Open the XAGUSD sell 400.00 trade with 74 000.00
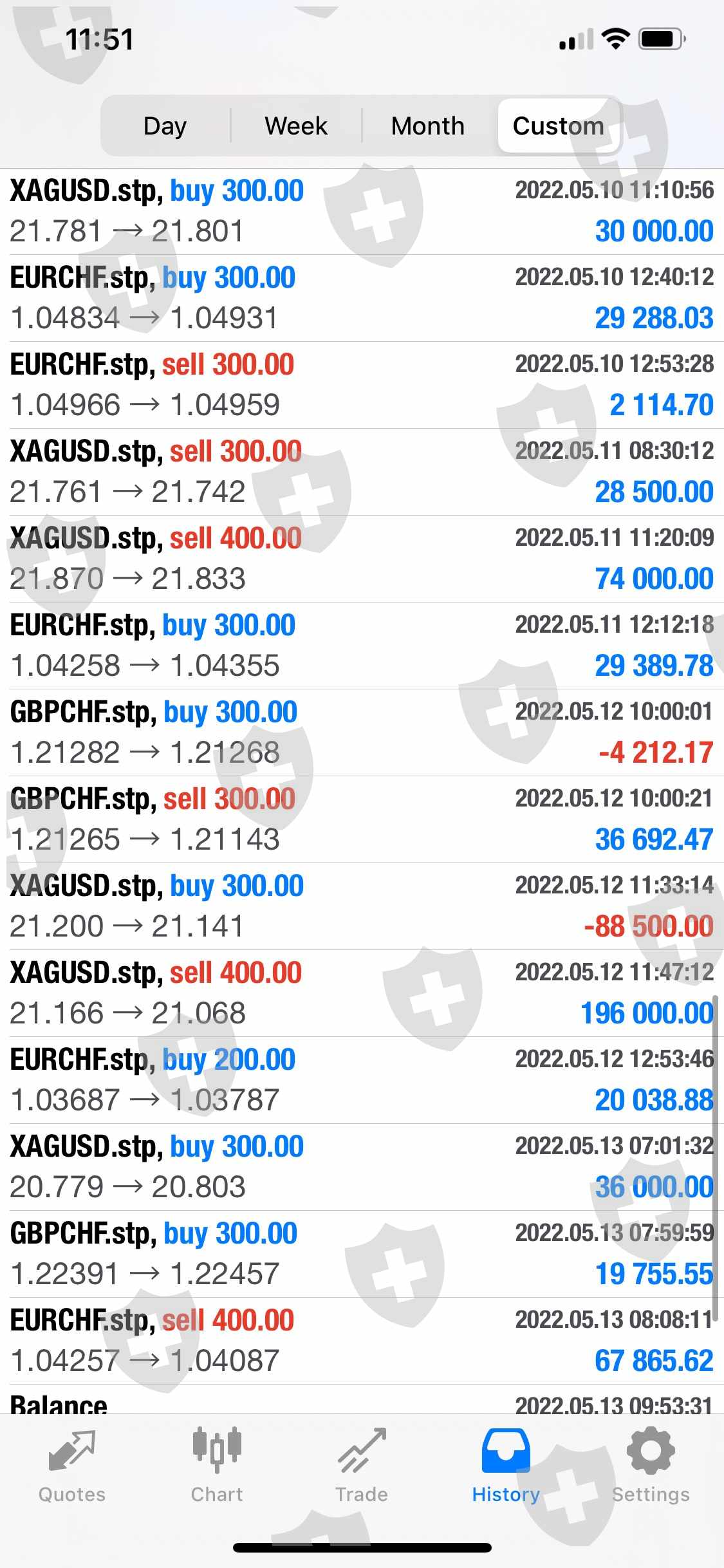Screen dimensions: 724x1568 (362, 559)
